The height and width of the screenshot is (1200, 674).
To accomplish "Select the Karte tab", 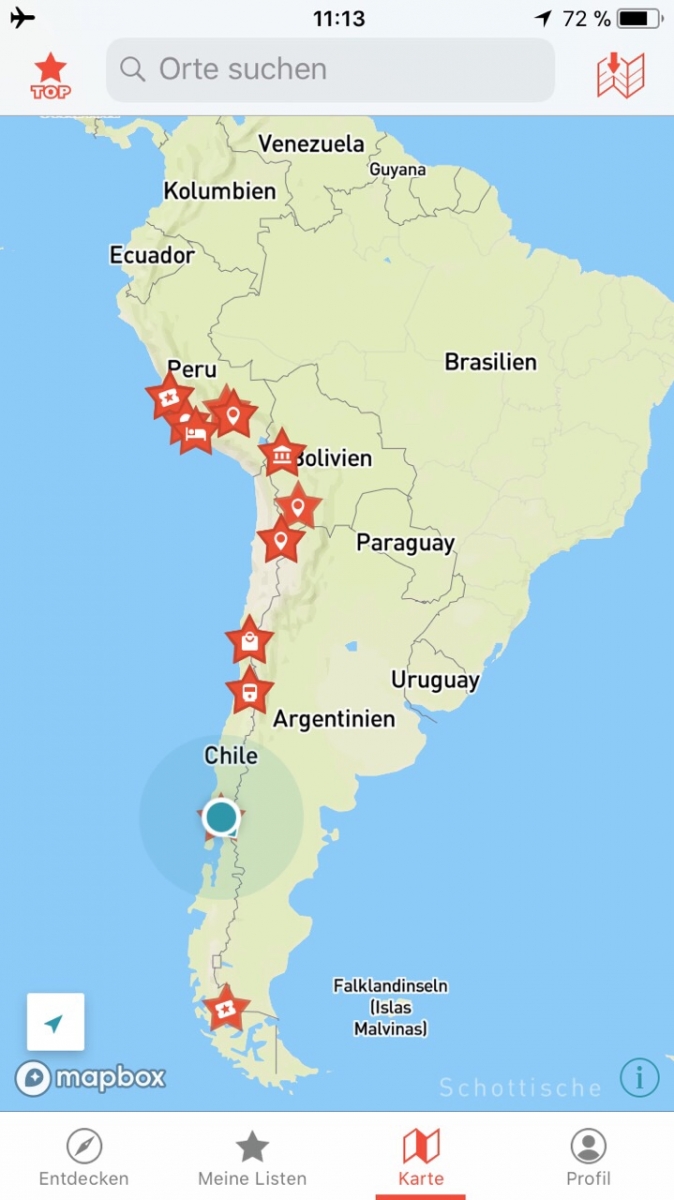I will pyautogui.click(x=421, y=1156).
